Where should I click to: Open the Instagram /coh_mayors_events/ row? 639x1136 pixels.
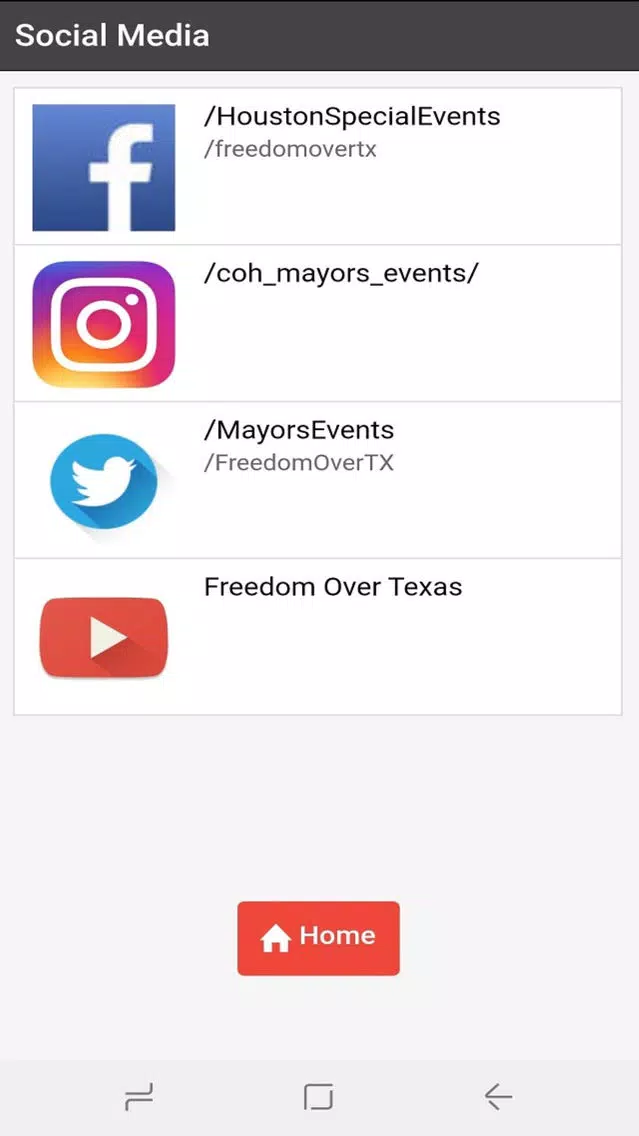coord(318,323)
